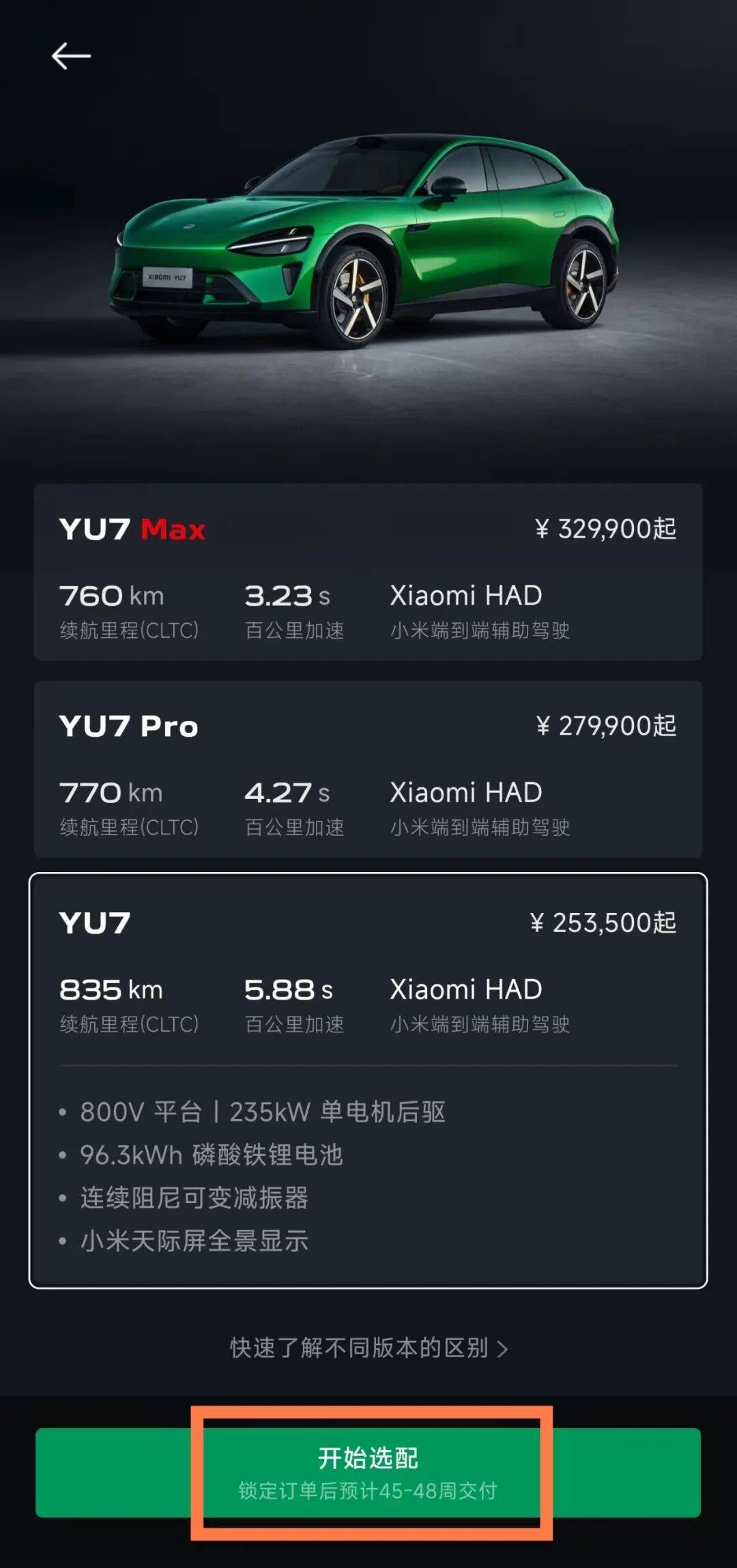Select the YU7 Max version card
Viewport: 737px width, 1568px height.
(x=368, y=572)
